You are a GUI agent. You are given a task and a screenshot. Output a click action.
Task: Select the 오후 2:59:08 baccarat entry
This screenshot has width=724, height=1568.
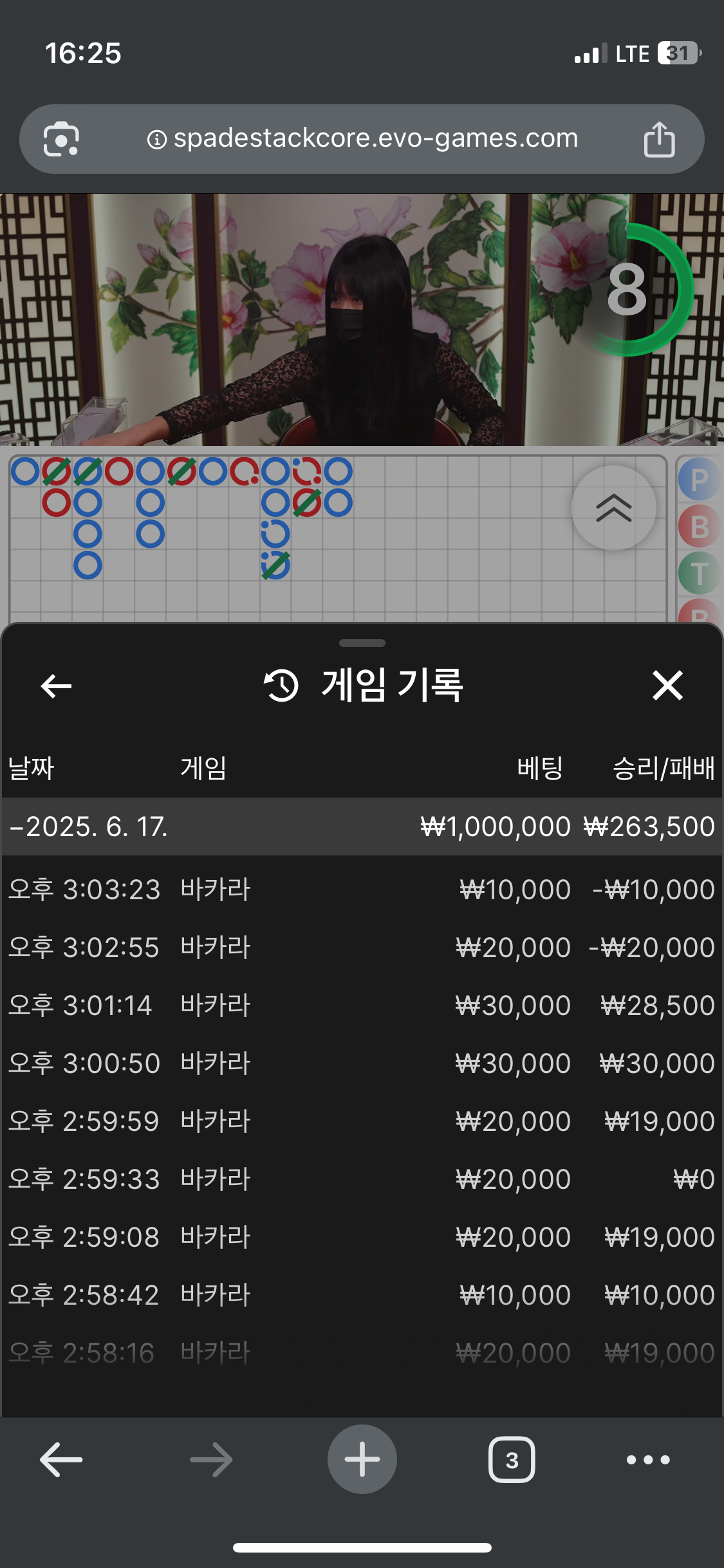tap(360, 1237)
